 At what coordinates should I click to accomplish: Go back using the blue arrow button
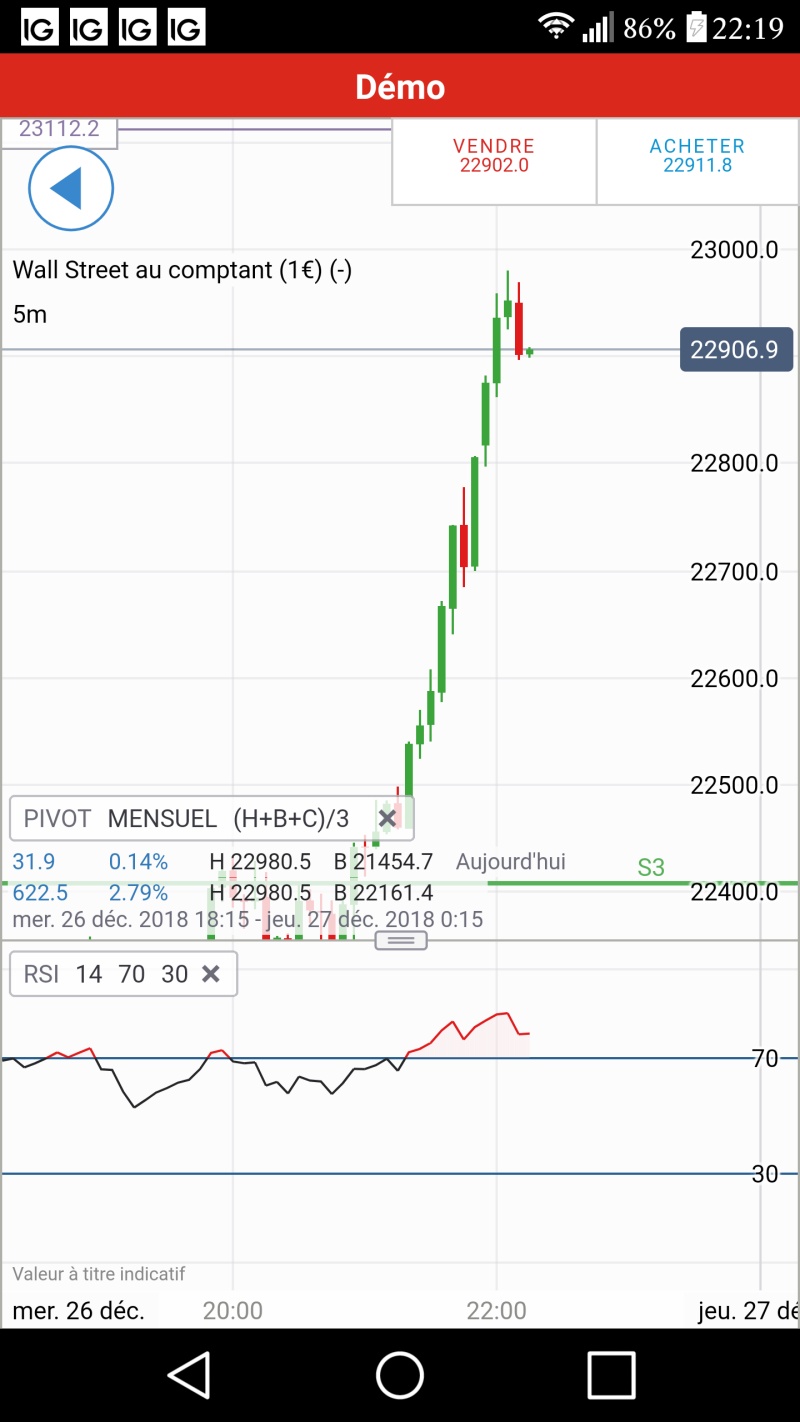(x=71, y=188)
